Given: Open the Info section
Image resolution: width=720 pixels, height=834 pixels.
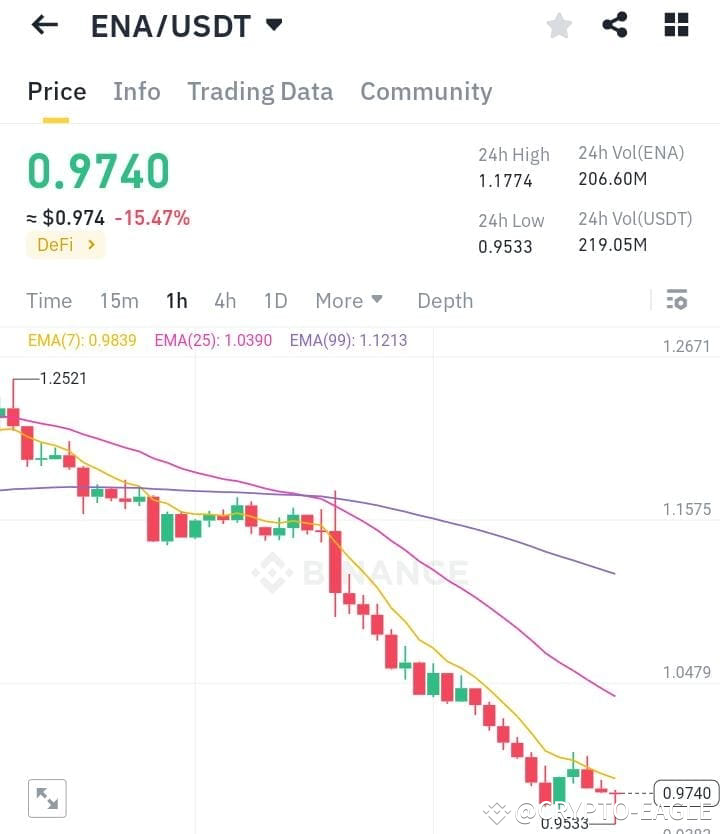Looking at the screenshot, I should click(x=137, y=91).
